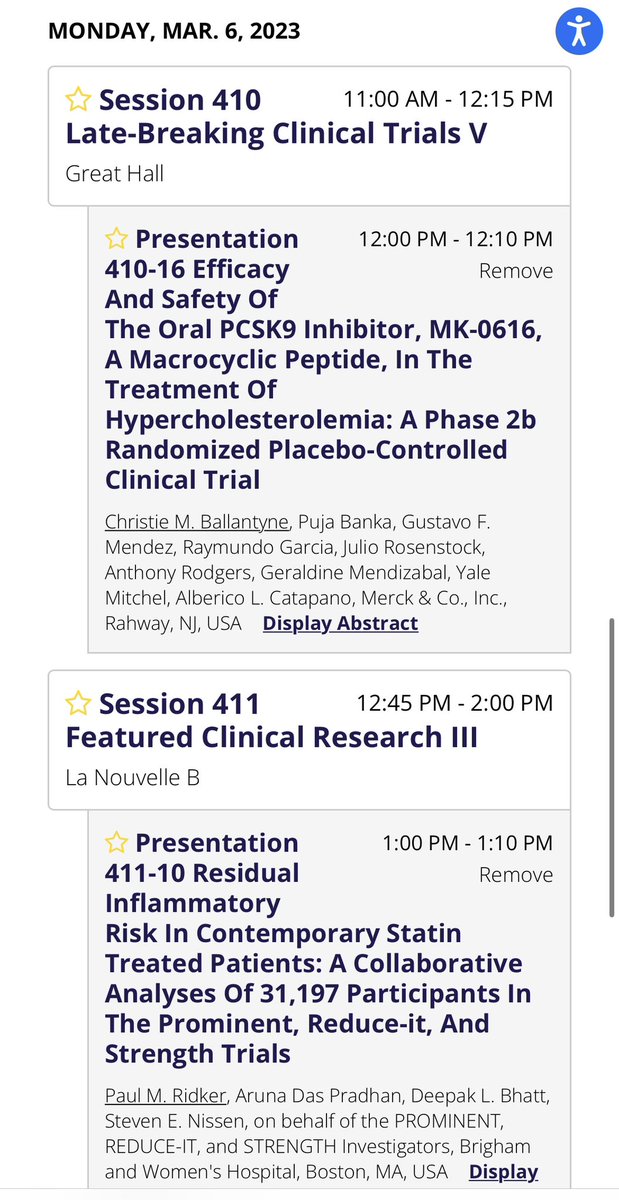The width and height of the screenshot is (619, 1200).
Task: Display Abstract for the MK-0616 presentation
Action: coord(340,623)
